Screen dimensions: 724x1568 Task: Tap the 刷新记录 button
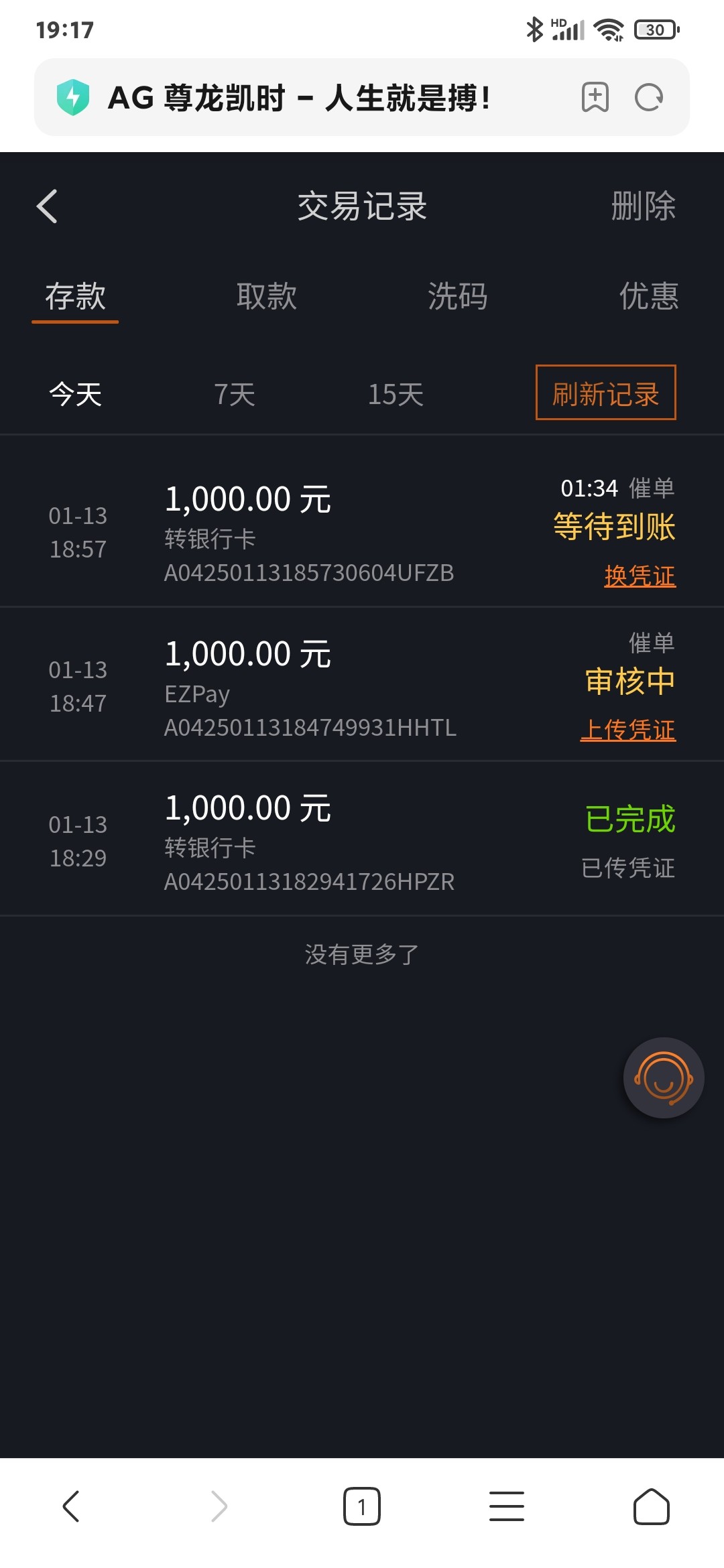pos(605,393)
